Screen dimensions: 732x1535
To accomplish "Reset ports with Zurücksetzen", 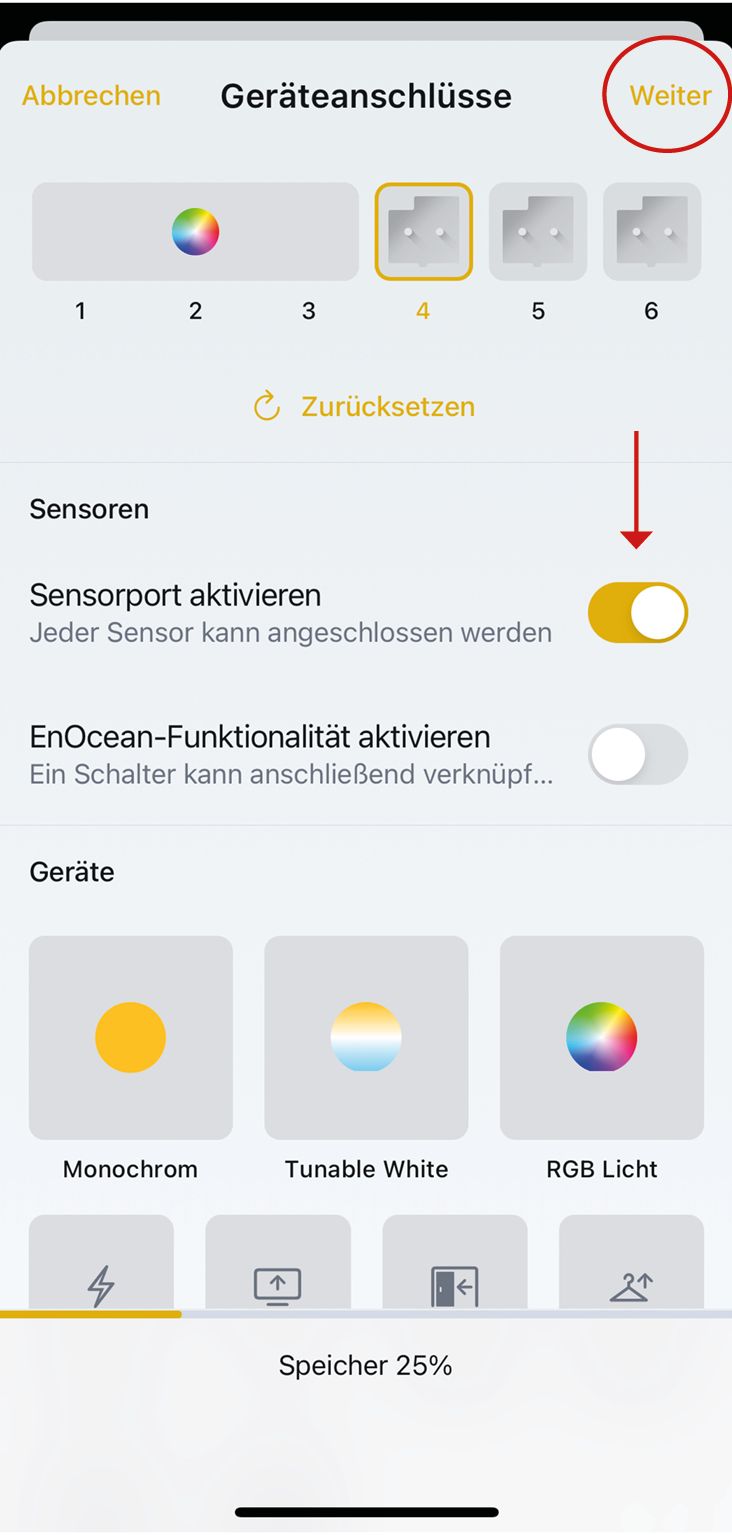I will pyautogui.click(x=365, y=407).
